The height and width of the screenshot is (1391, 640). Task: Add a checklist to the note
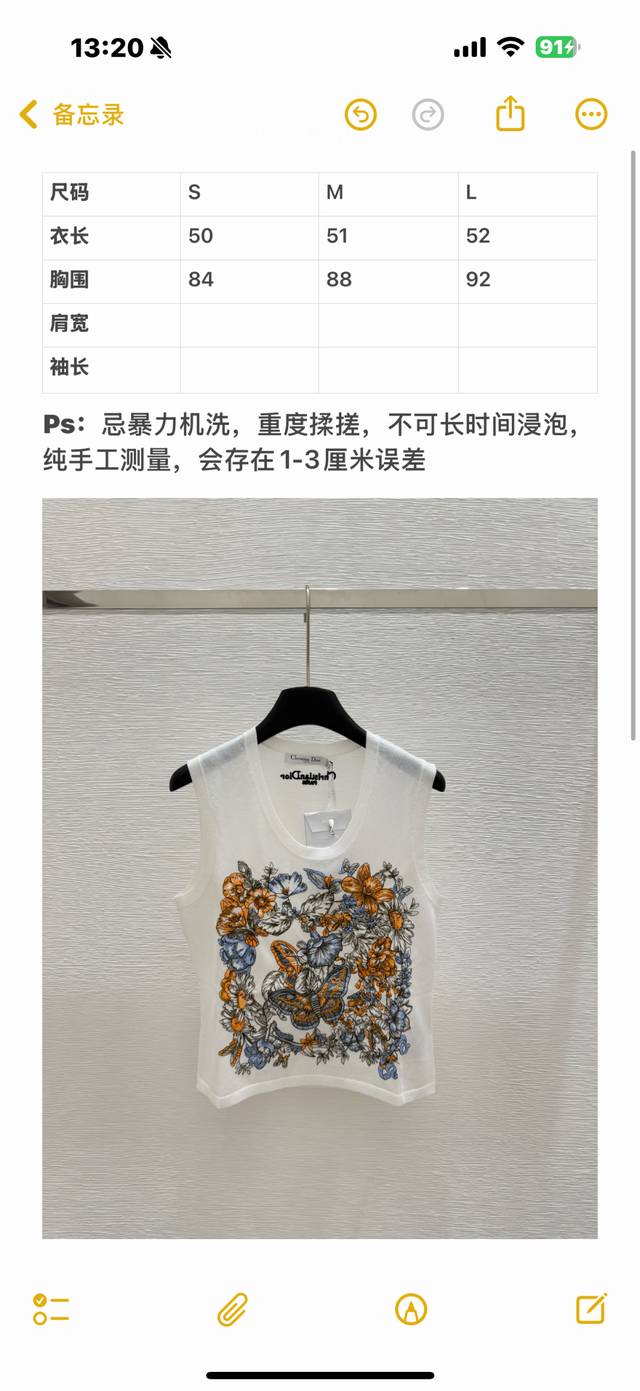[x=51, y=1309]
